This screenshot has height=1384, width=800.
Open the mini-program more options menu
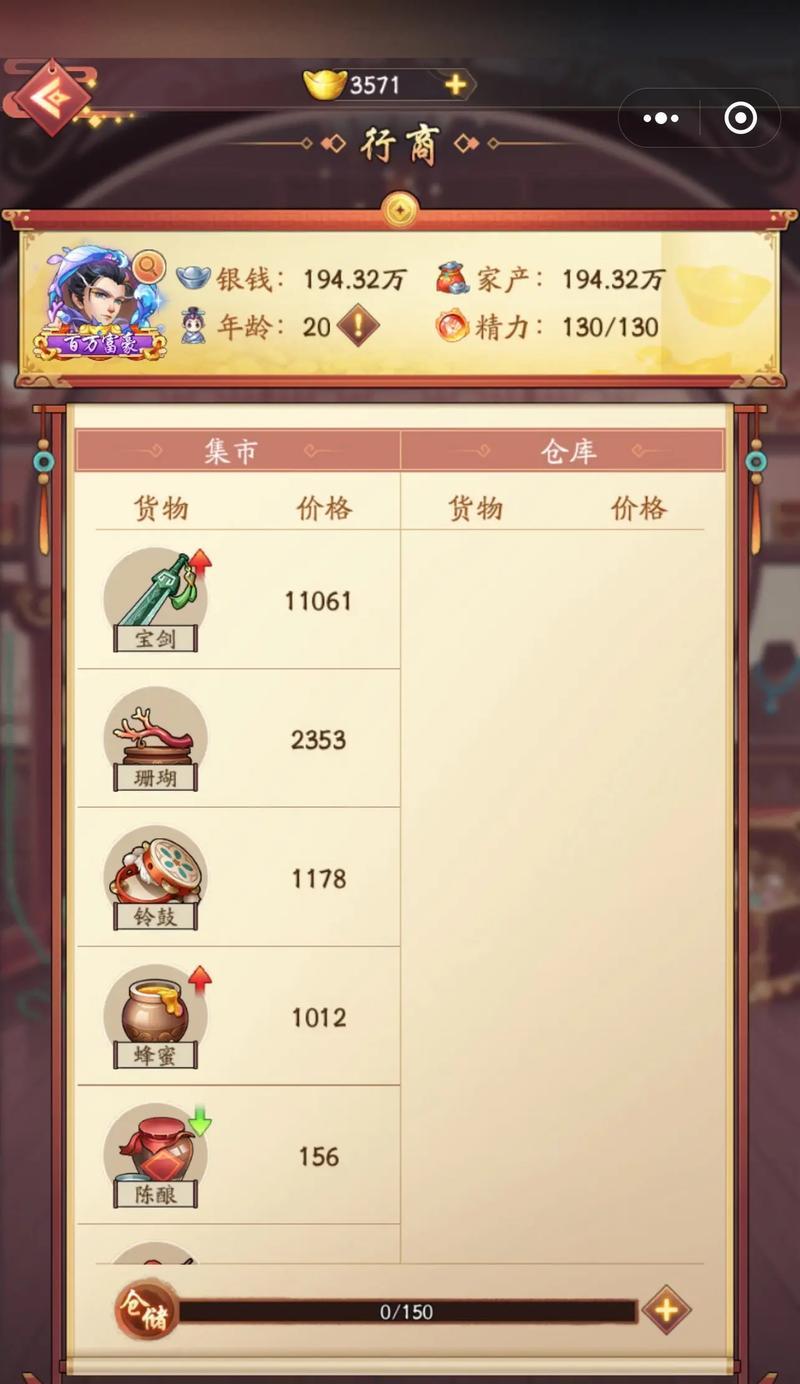pos(661,119)
